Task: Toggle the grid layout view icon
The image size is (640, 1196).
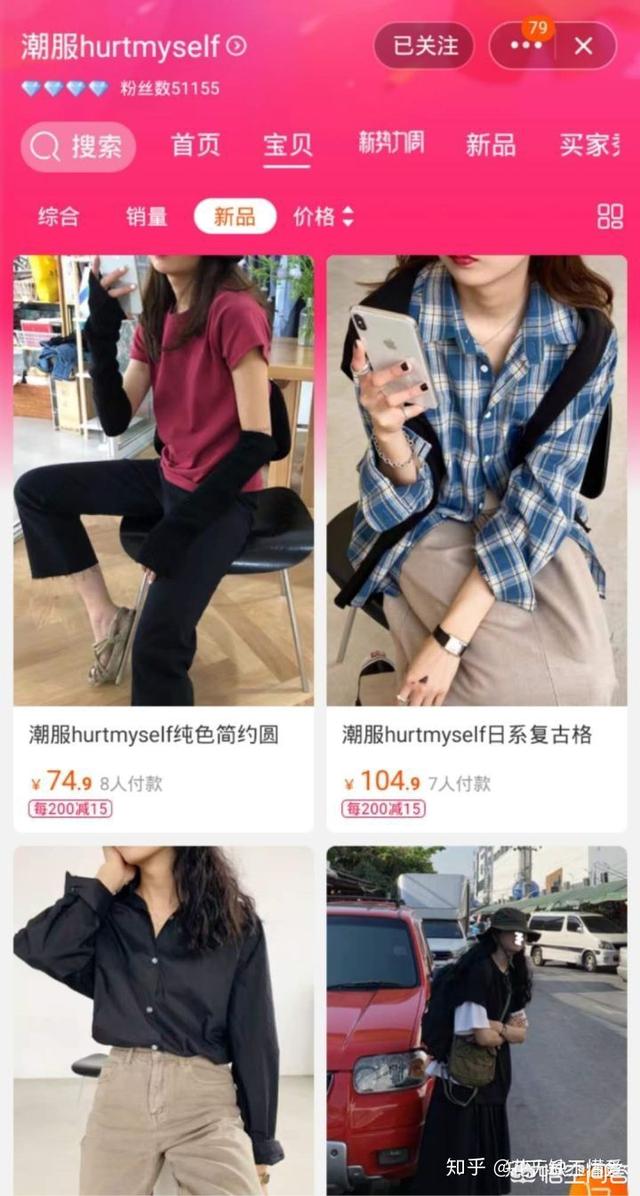Action: pyautogui.click(x=610, y=216)
